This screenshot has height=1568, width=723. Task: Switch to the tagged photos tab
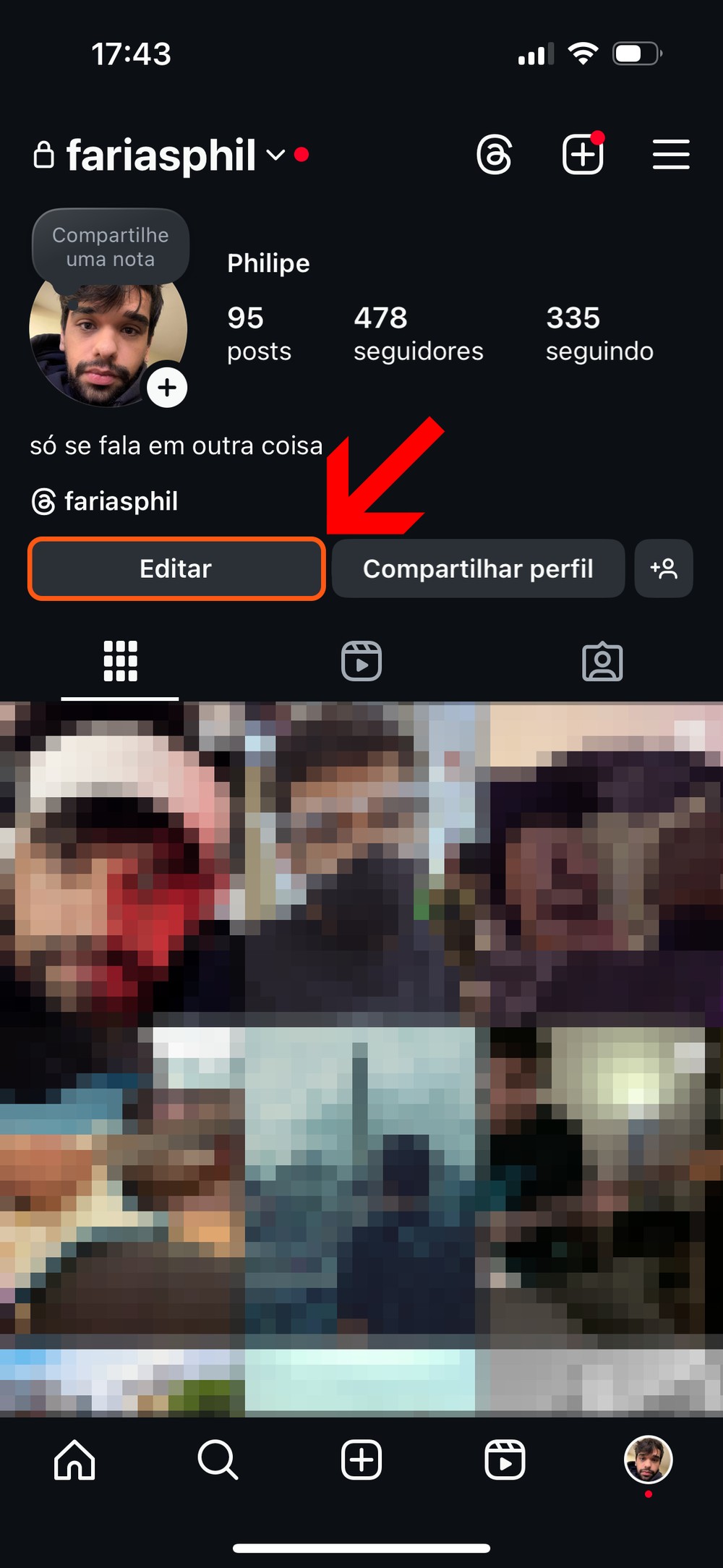[x=602, y=661]
